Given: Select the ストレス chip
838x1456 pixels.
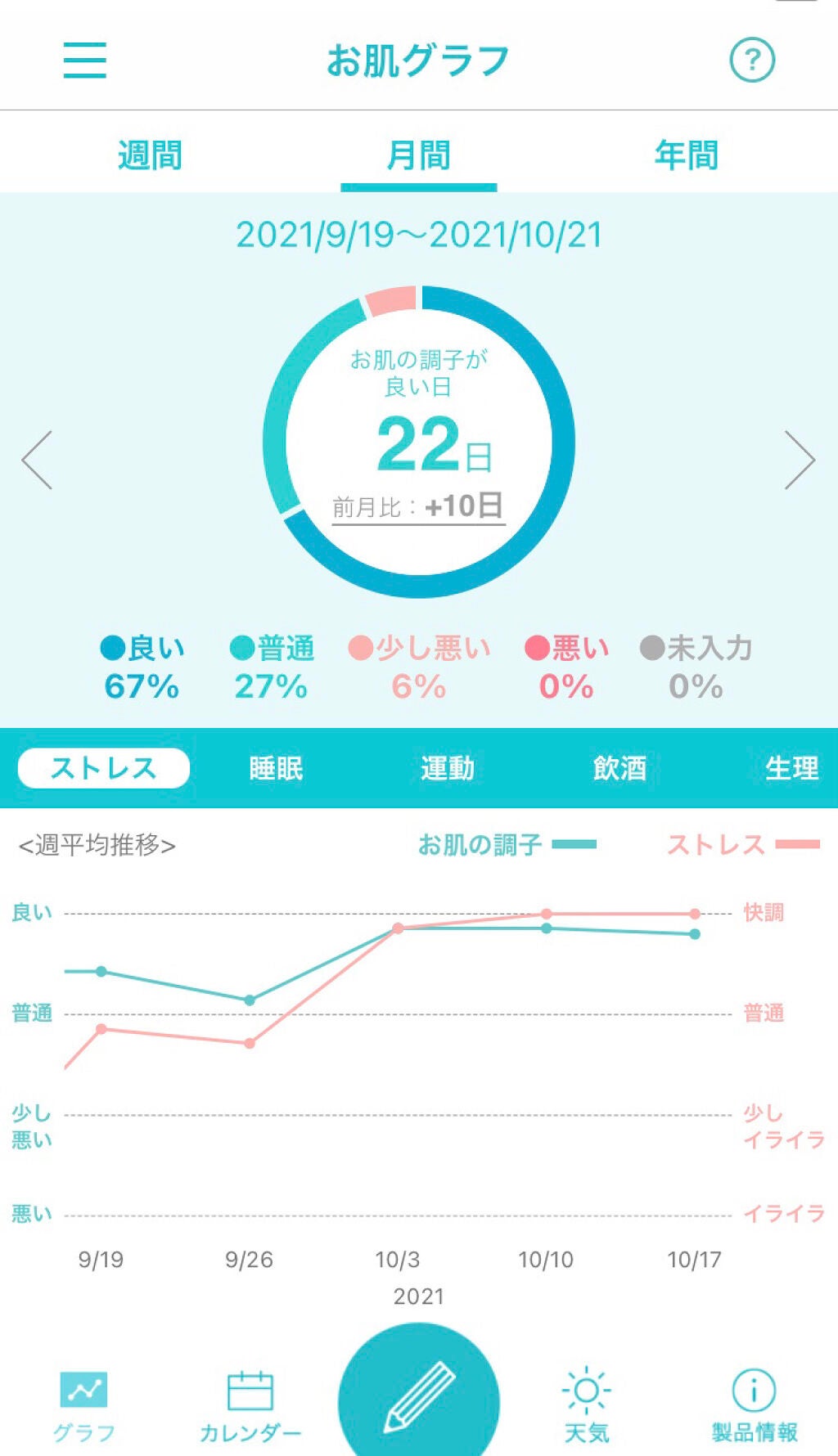Looking at the screenshot, I should click(104, 768).
